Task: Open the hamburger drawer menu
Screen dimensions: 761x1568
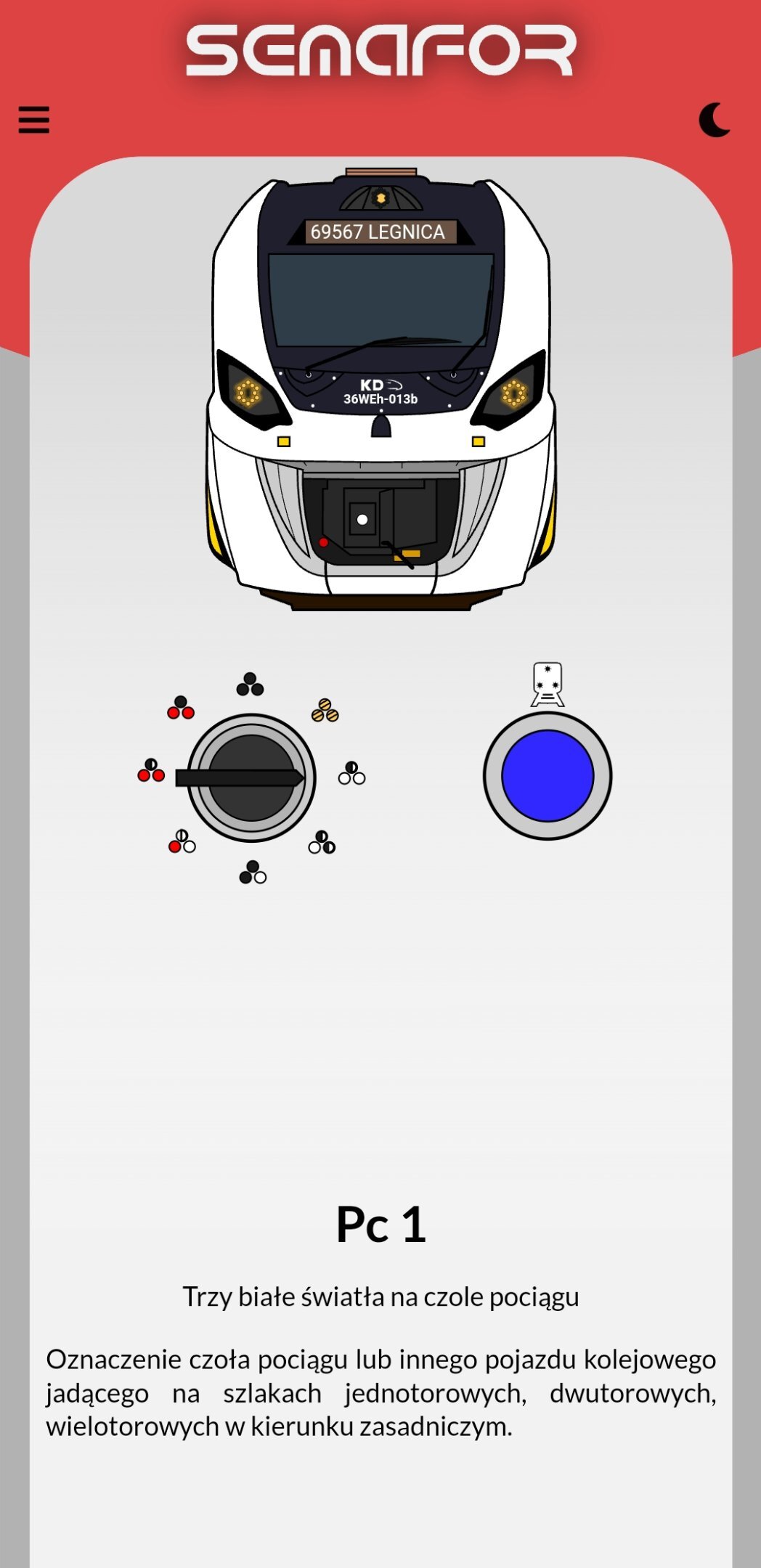Action: [x=34, y=120]
